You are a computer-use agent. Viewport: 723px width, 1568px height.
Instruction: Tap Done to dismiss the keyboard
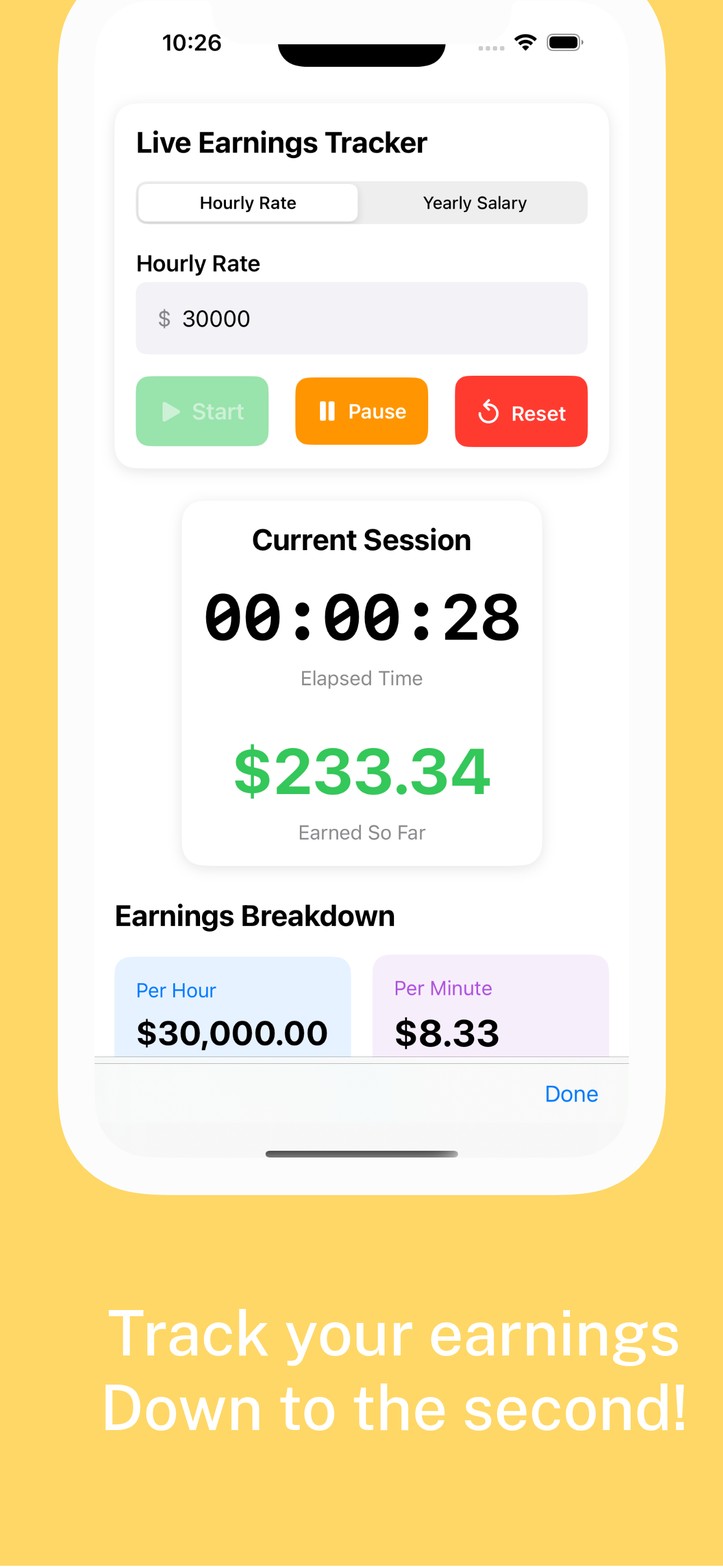(x=571, y=1094)
